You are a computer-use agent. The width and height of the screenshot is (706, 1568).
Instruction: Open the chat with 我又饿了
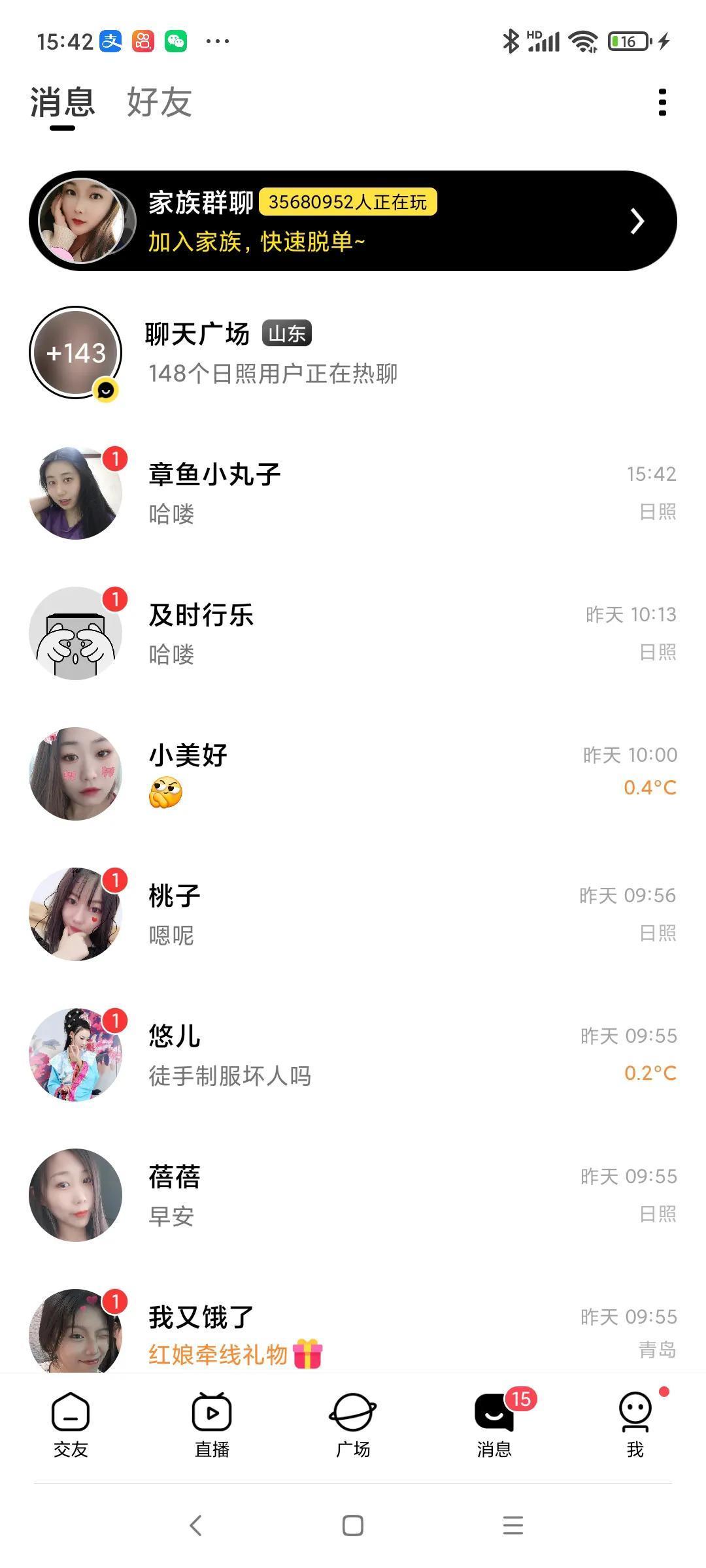coord(353,1333)
